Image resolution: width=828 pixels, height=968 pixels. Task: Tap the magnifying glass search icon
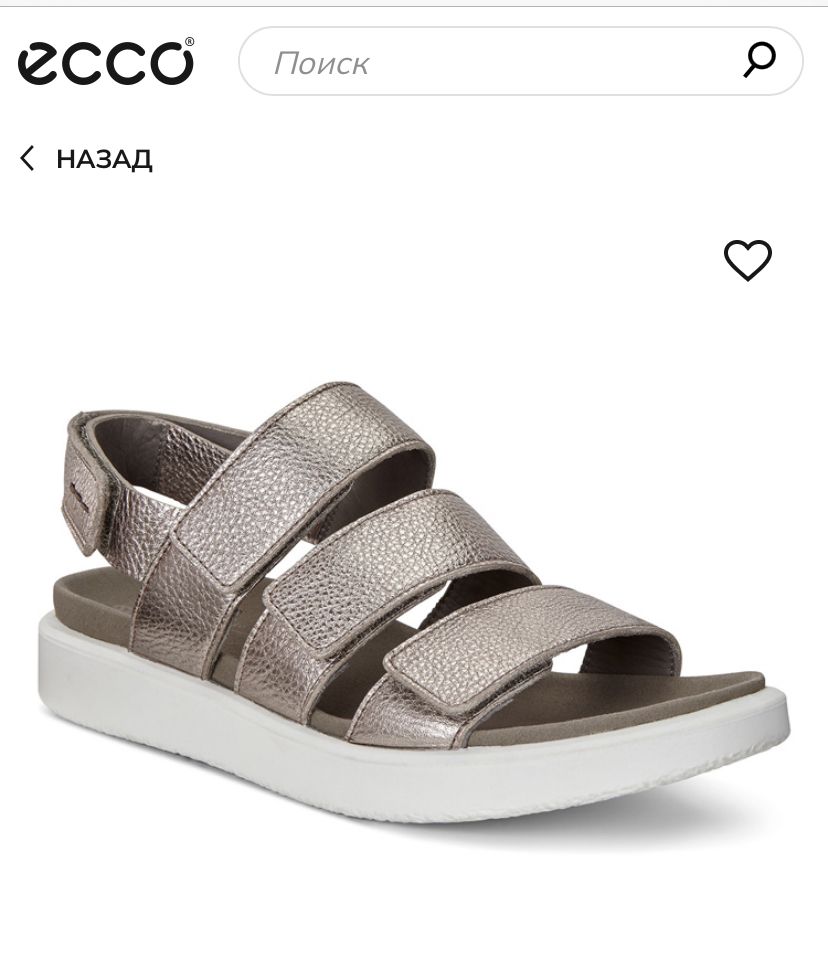click(760, 60)
